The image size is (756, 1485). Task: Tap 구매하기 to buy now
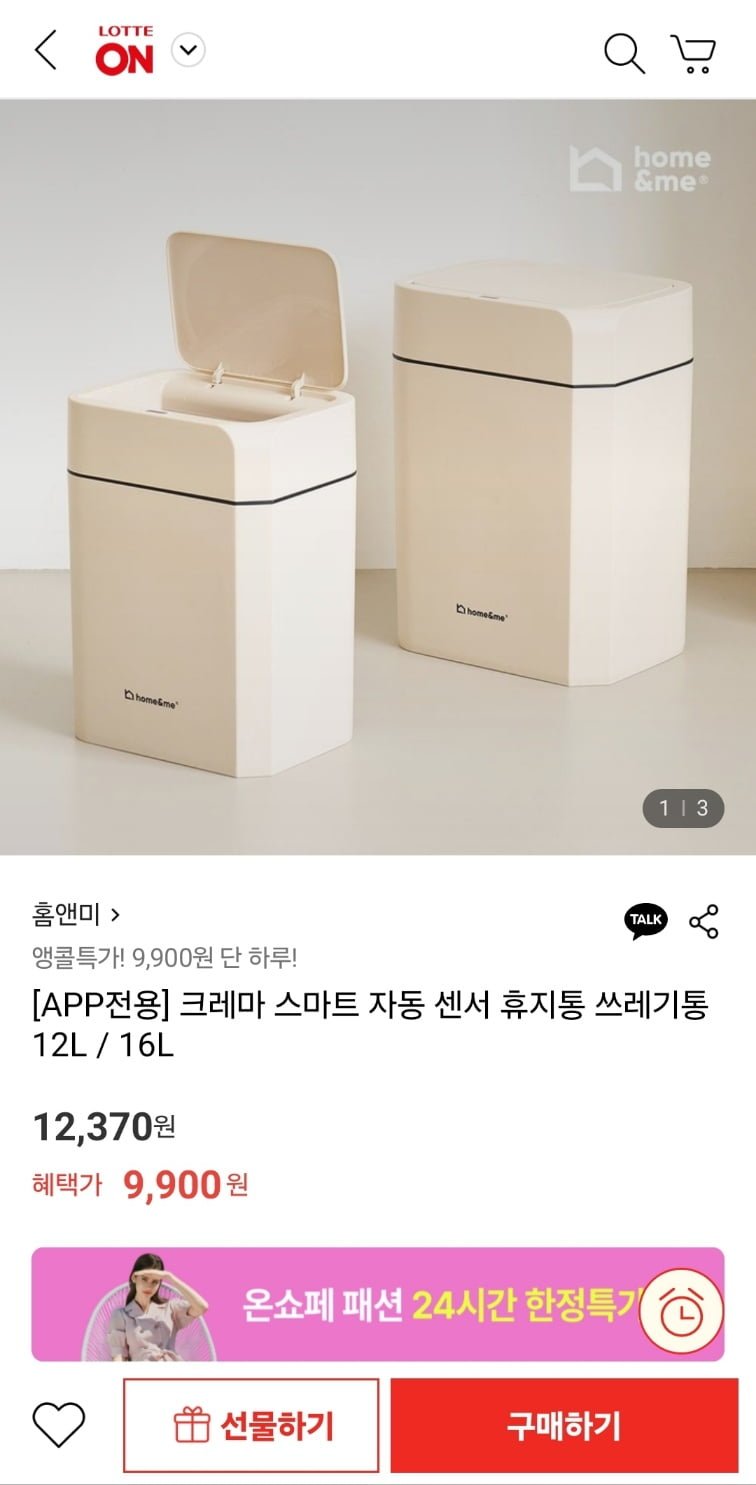coord(564,1425)
